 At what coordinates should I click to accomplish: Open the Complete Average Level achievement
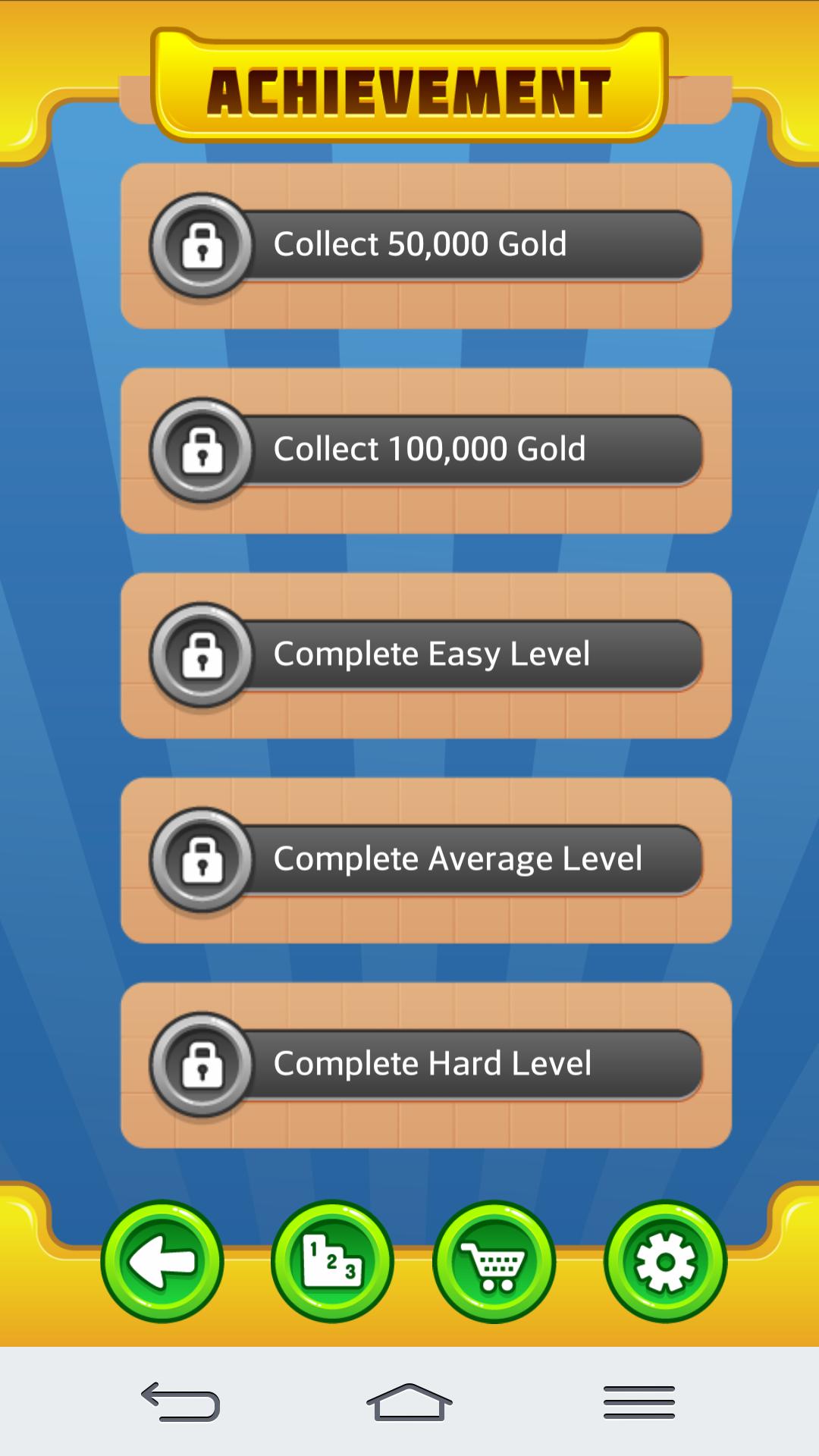[426, 859]
